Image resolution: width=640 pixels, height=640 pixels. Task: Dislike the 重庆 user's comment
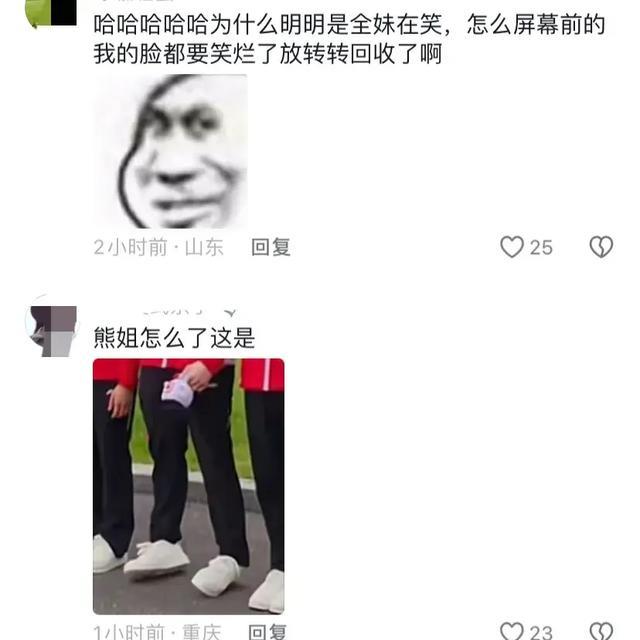[600, 631]
